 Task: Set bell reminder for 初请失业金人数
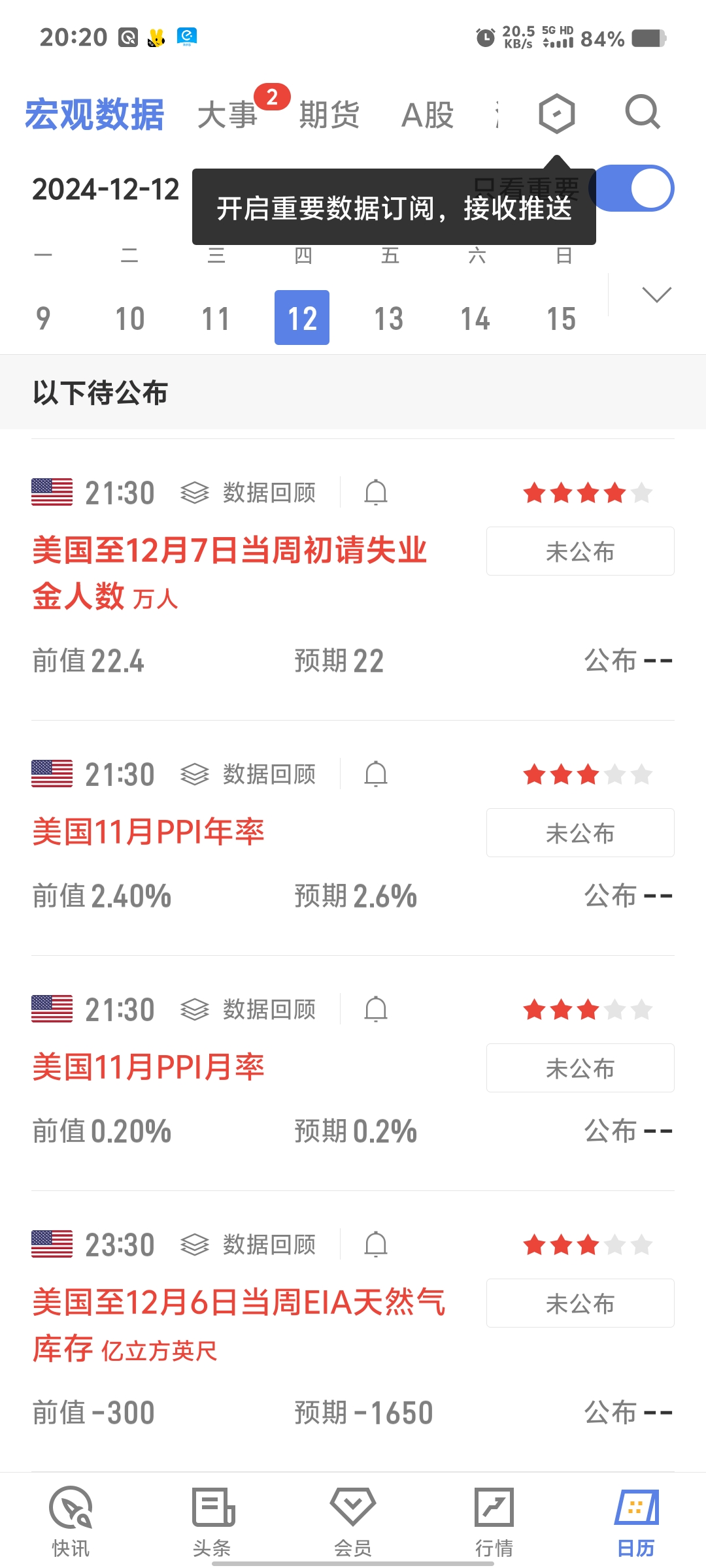point(376,493)
